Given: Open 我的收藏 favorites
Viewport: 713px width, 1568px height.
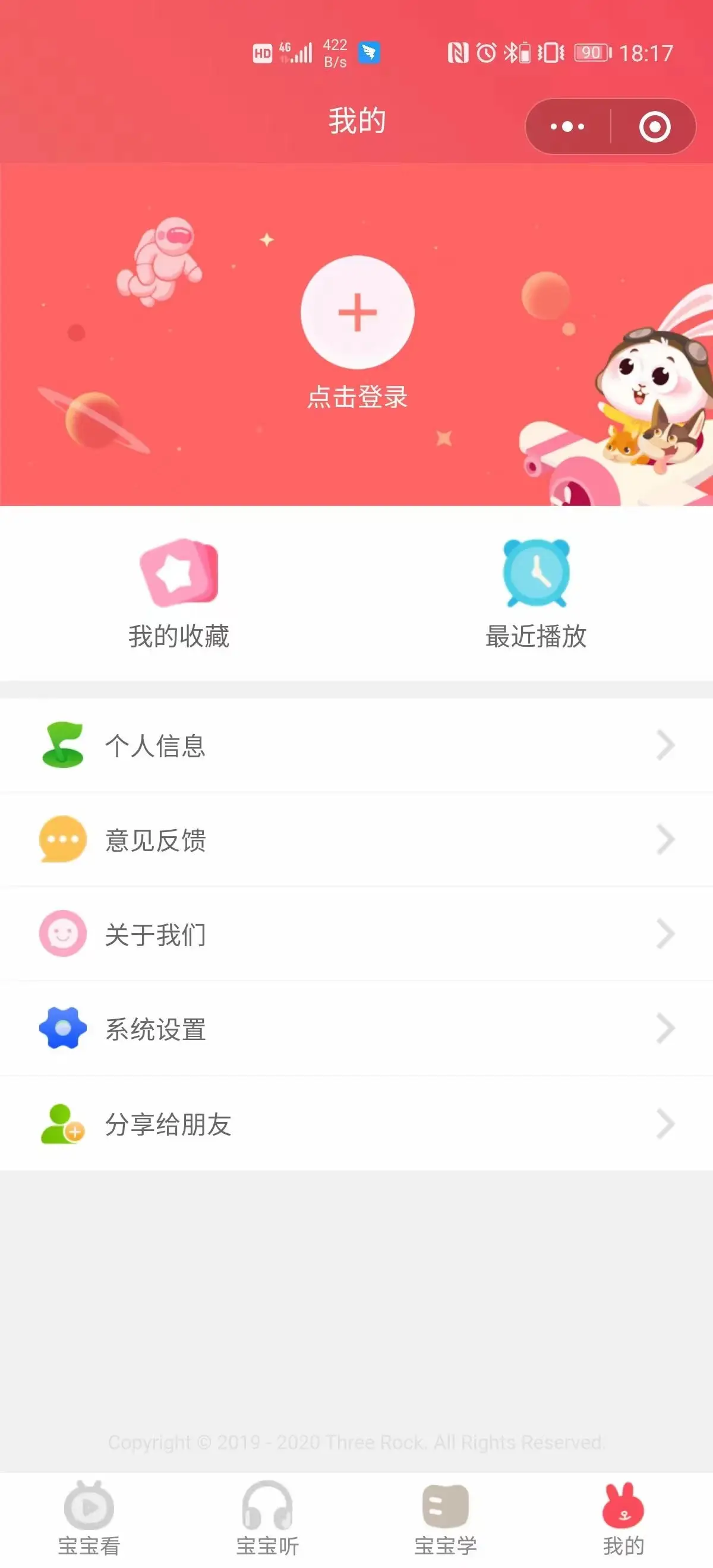Looking at the screenshot, I should [178, 593].
